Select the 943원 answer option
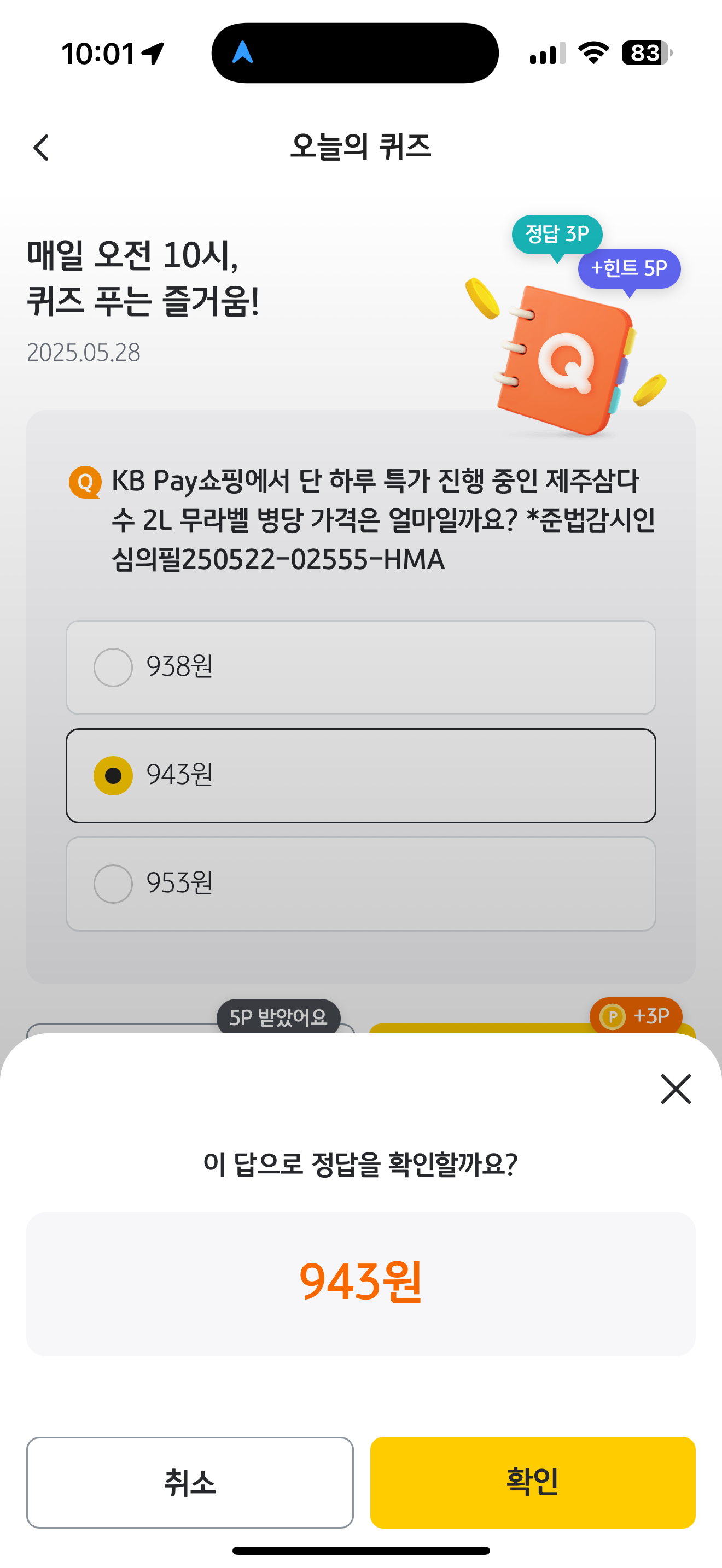722x1568 pixels. click(x=361, y=775)
